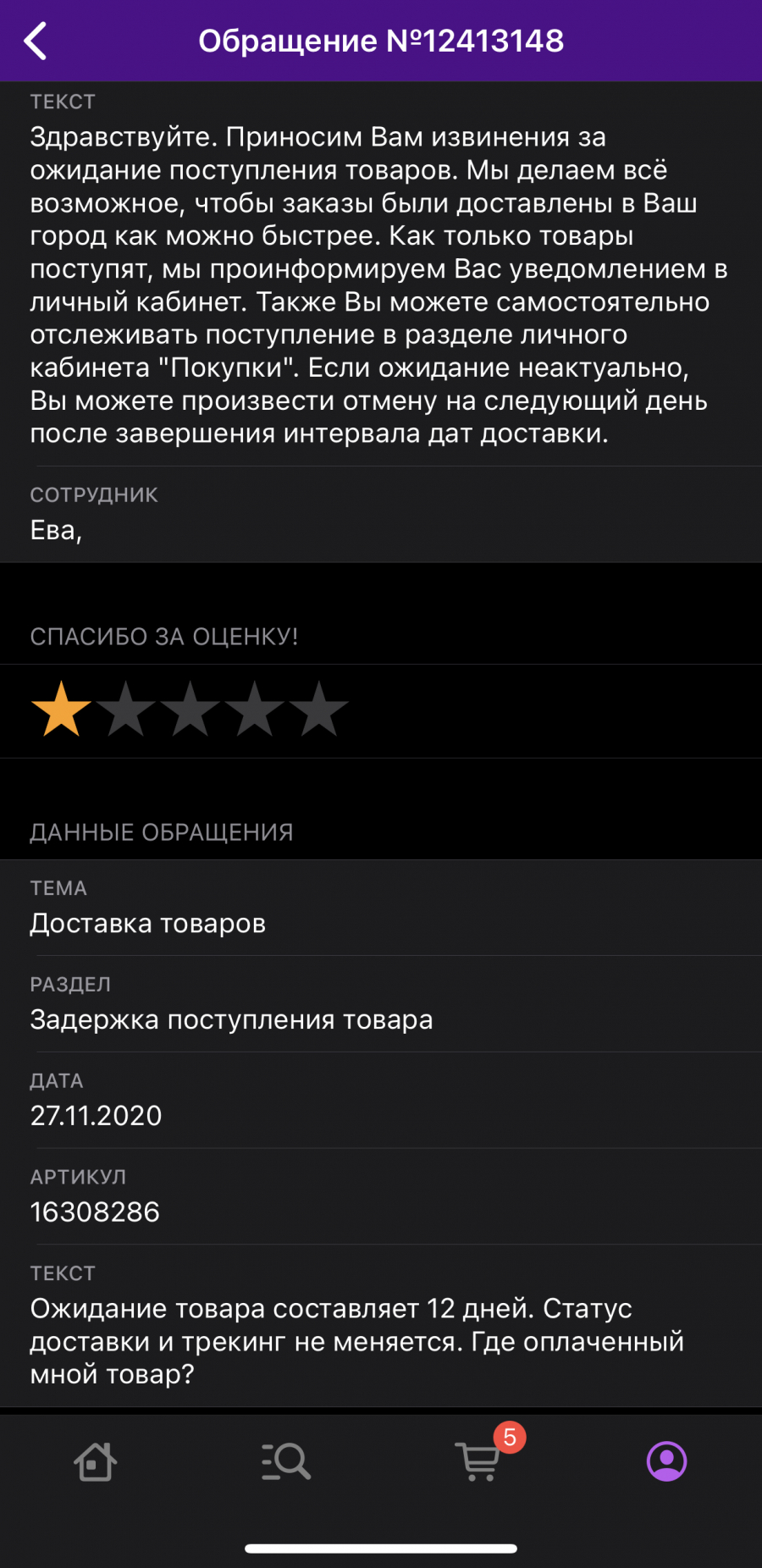Rate the answer three stars

click(x=190, y=709)
